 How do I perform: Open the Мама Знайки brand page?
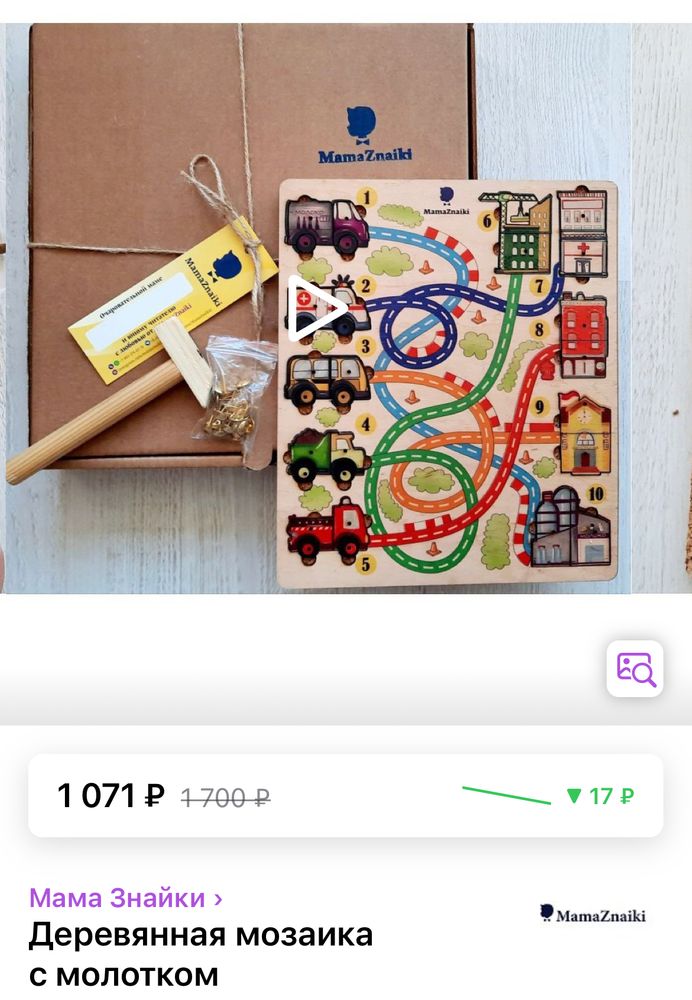tap(125, 897)
